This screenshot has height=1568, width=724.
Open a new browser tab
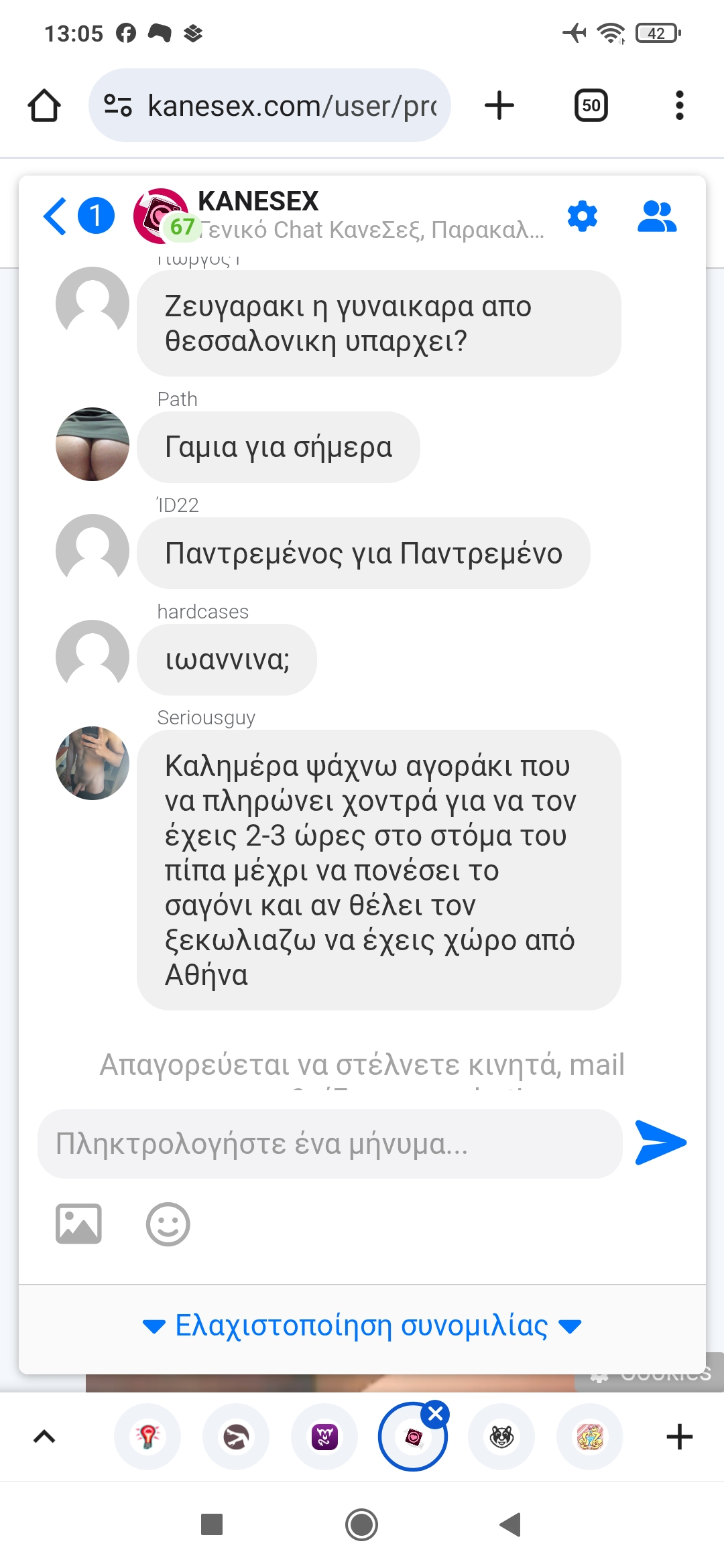click(x=499, y=106)
